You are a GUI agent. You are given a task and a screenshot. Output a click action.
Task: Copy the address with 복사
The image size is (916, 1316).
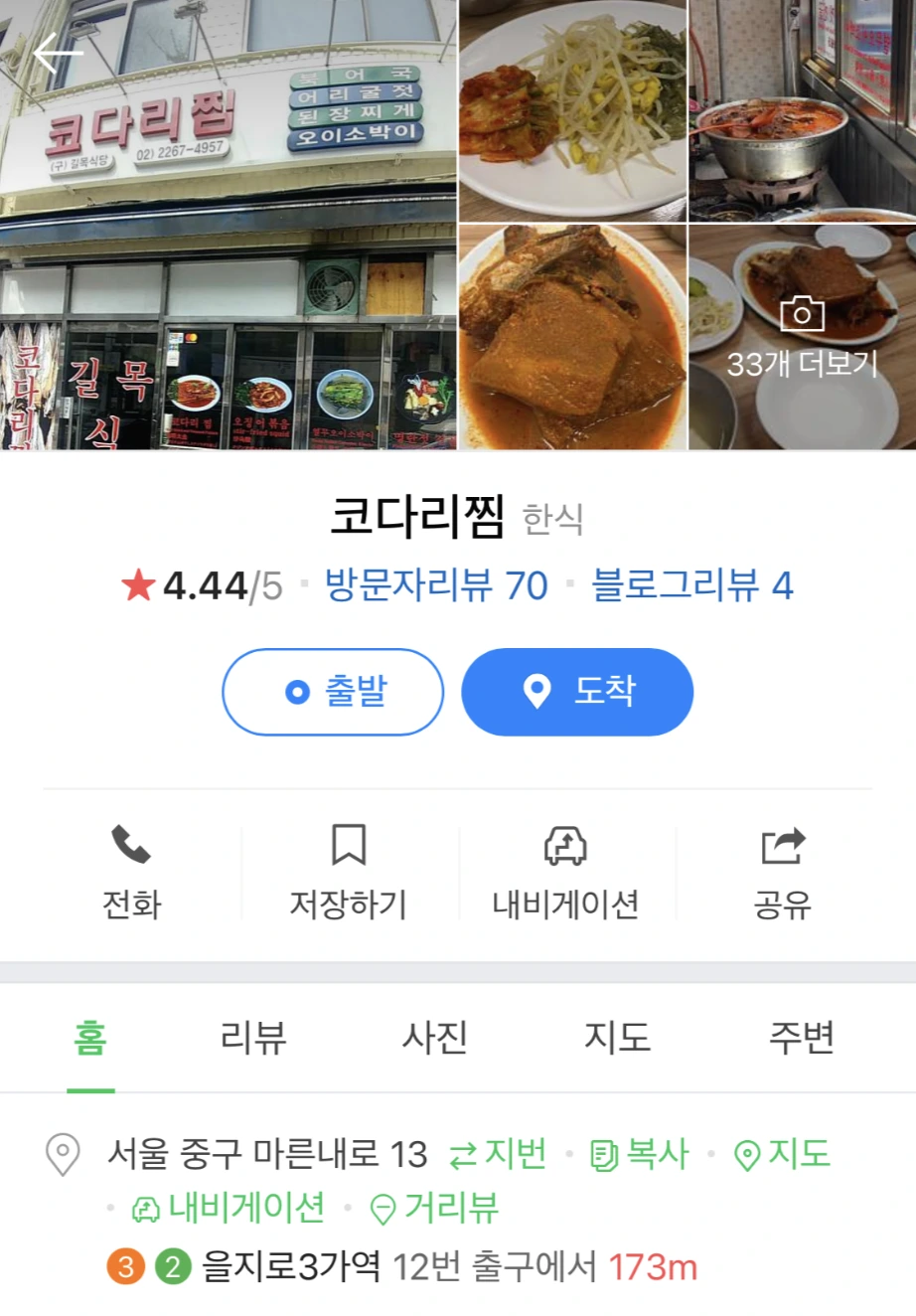pyautogui.click(x=639, y=1154)
